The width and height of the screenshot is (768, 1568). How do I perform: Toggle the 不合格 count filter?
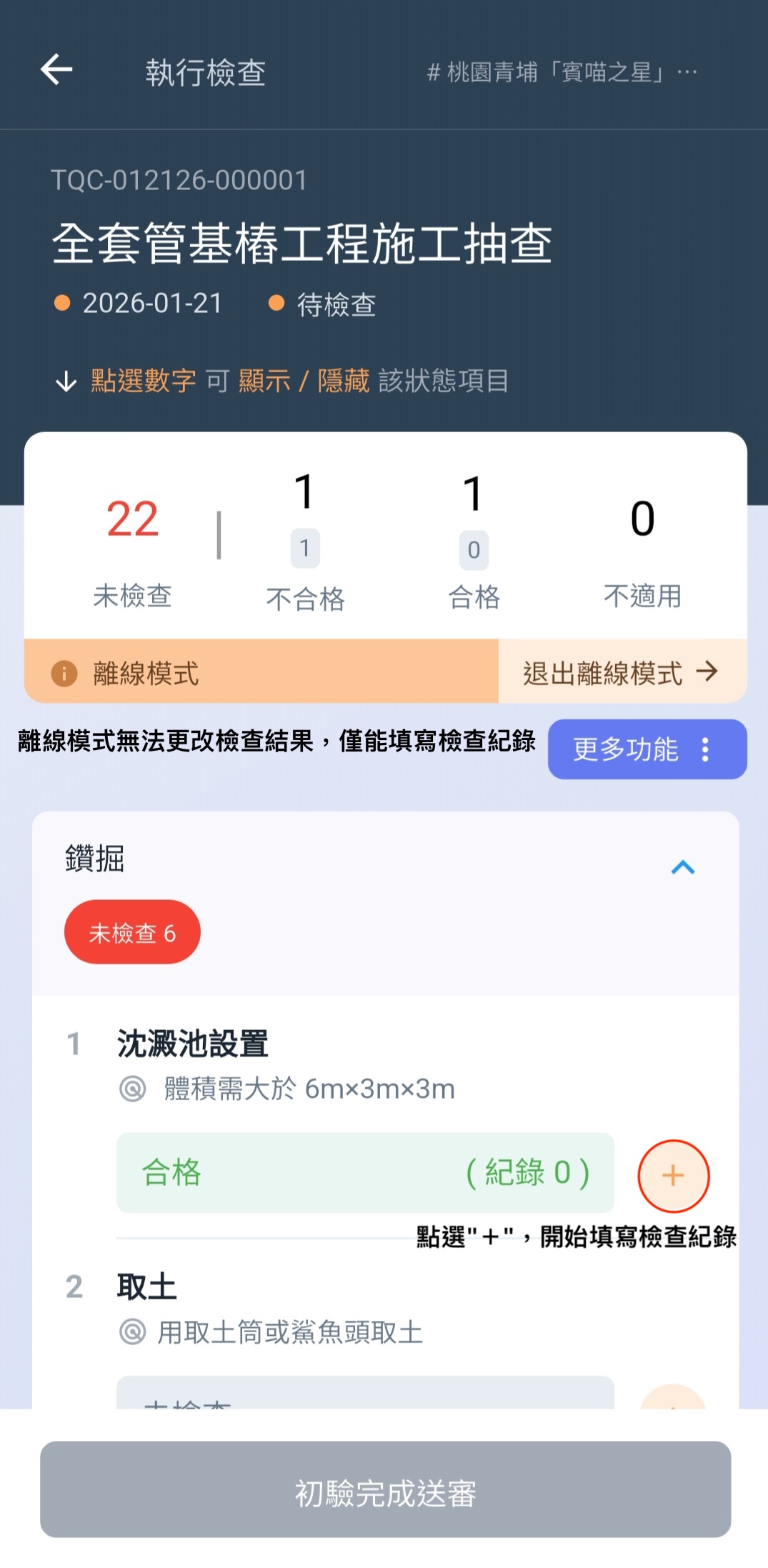click(305, 493)
